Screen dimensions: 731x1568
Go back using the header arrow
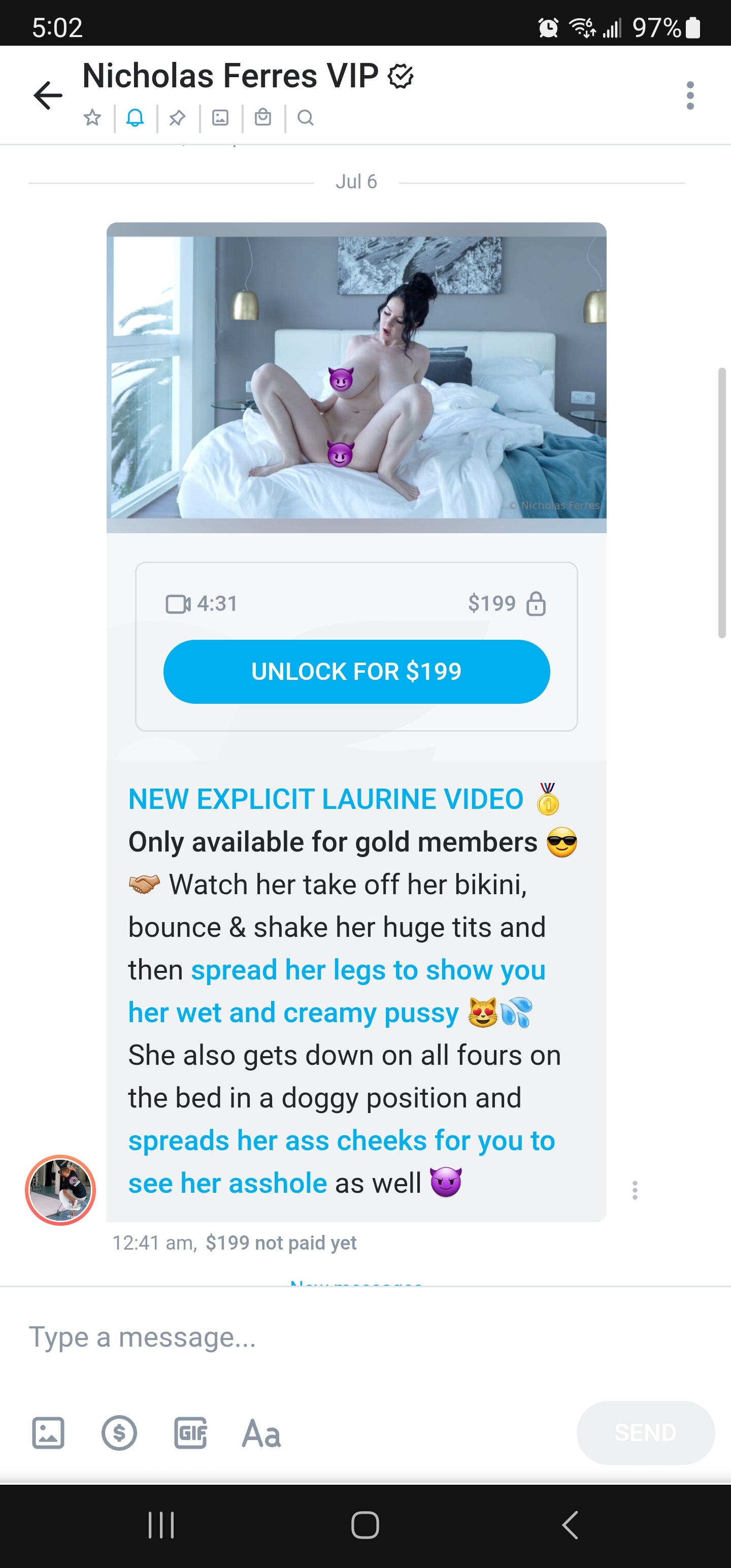point(48,95)
